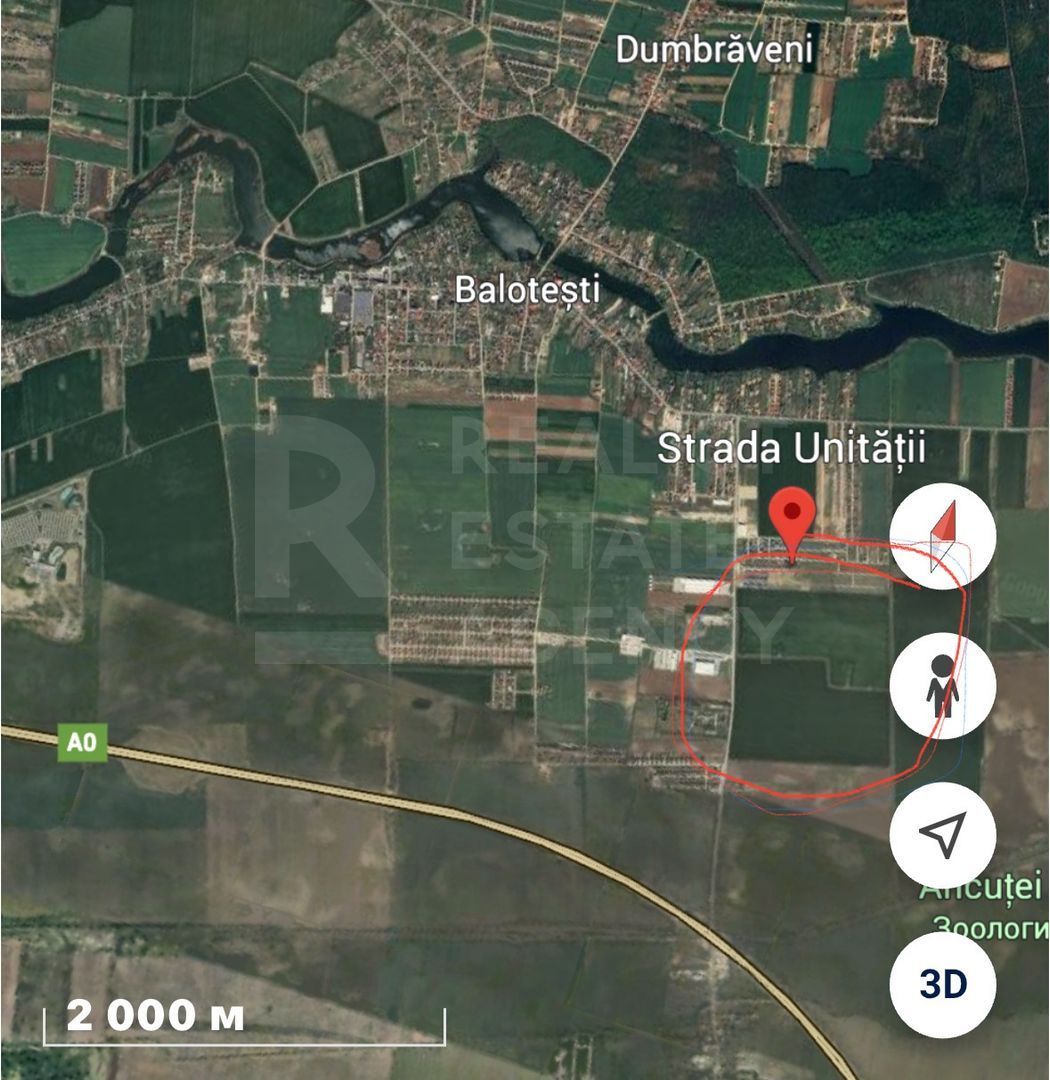
Task: Select the Balotești town label
Action: point(527,292)
